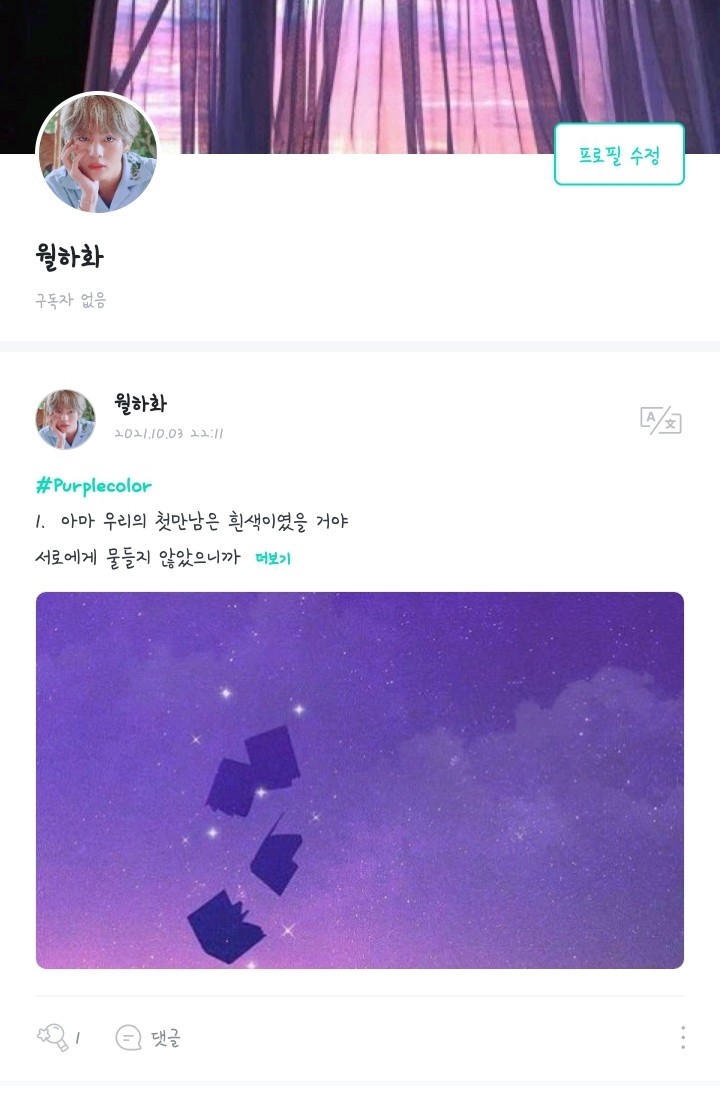Open the post author's small avatar
Screen dimensions: 720x1104
click(66, 419)
